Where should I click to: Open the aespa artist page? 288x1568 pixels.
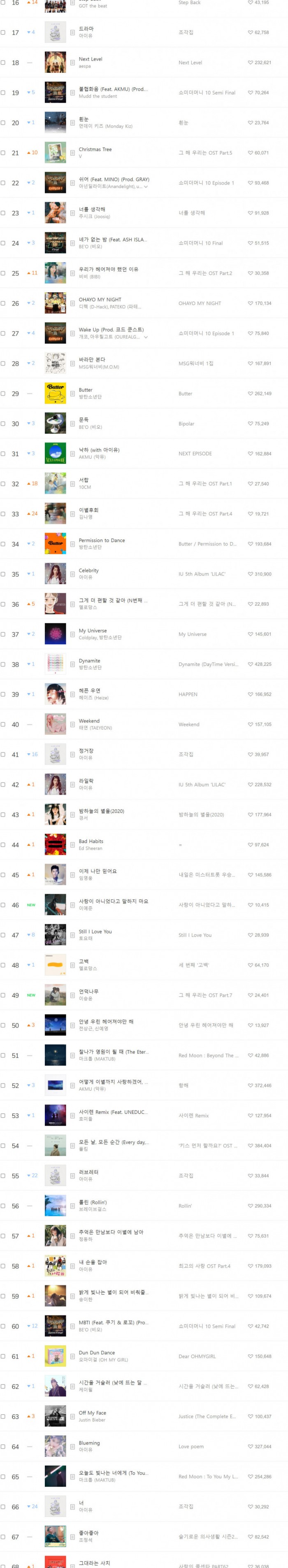tap(85, 66)
